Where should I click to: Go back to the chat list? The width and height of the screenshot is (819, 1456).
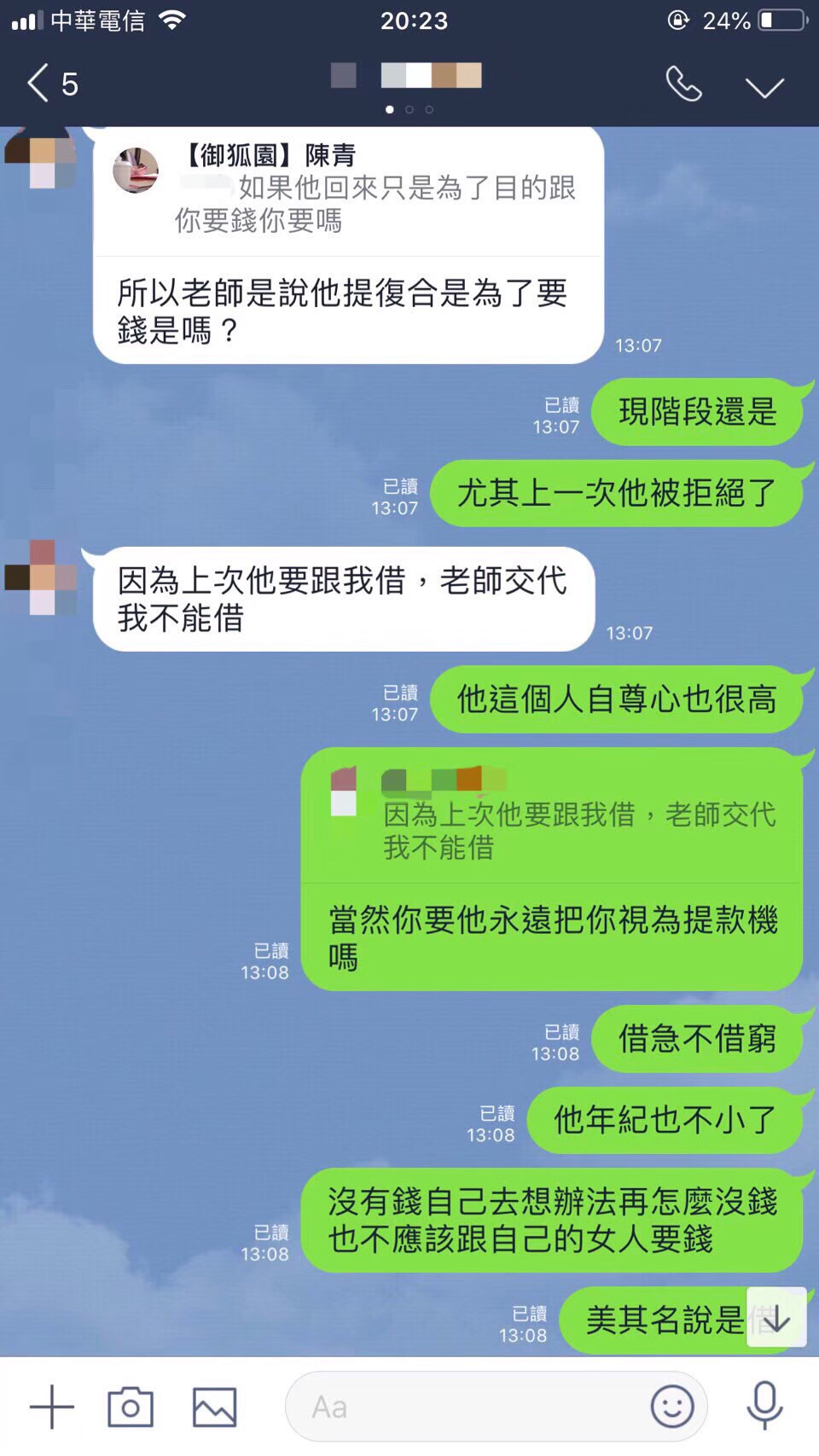(39, 84)
